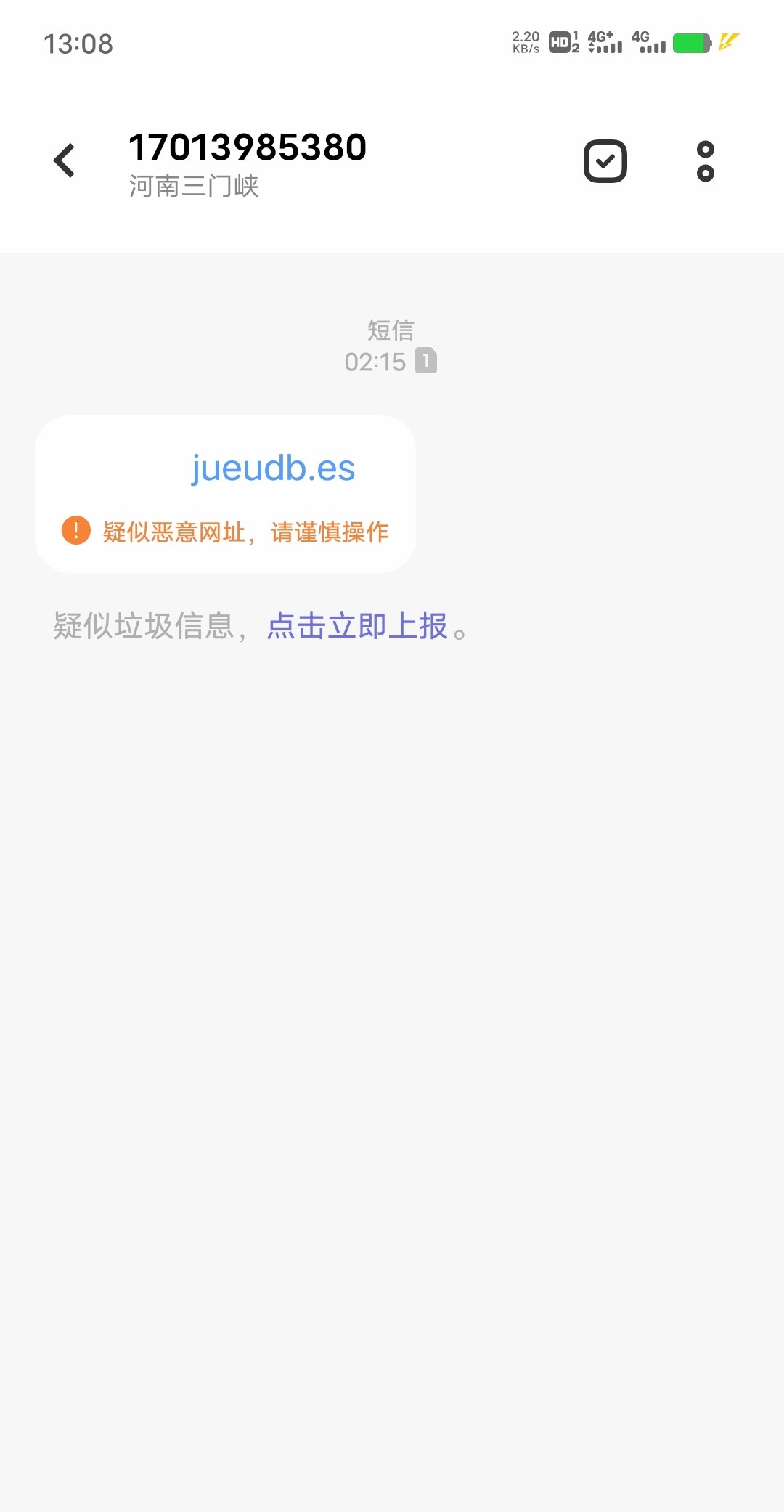The width and height of the screenshot is (784, 1512).
Task: Tap the checkbox select icon in header
Action: click(605, 161)
